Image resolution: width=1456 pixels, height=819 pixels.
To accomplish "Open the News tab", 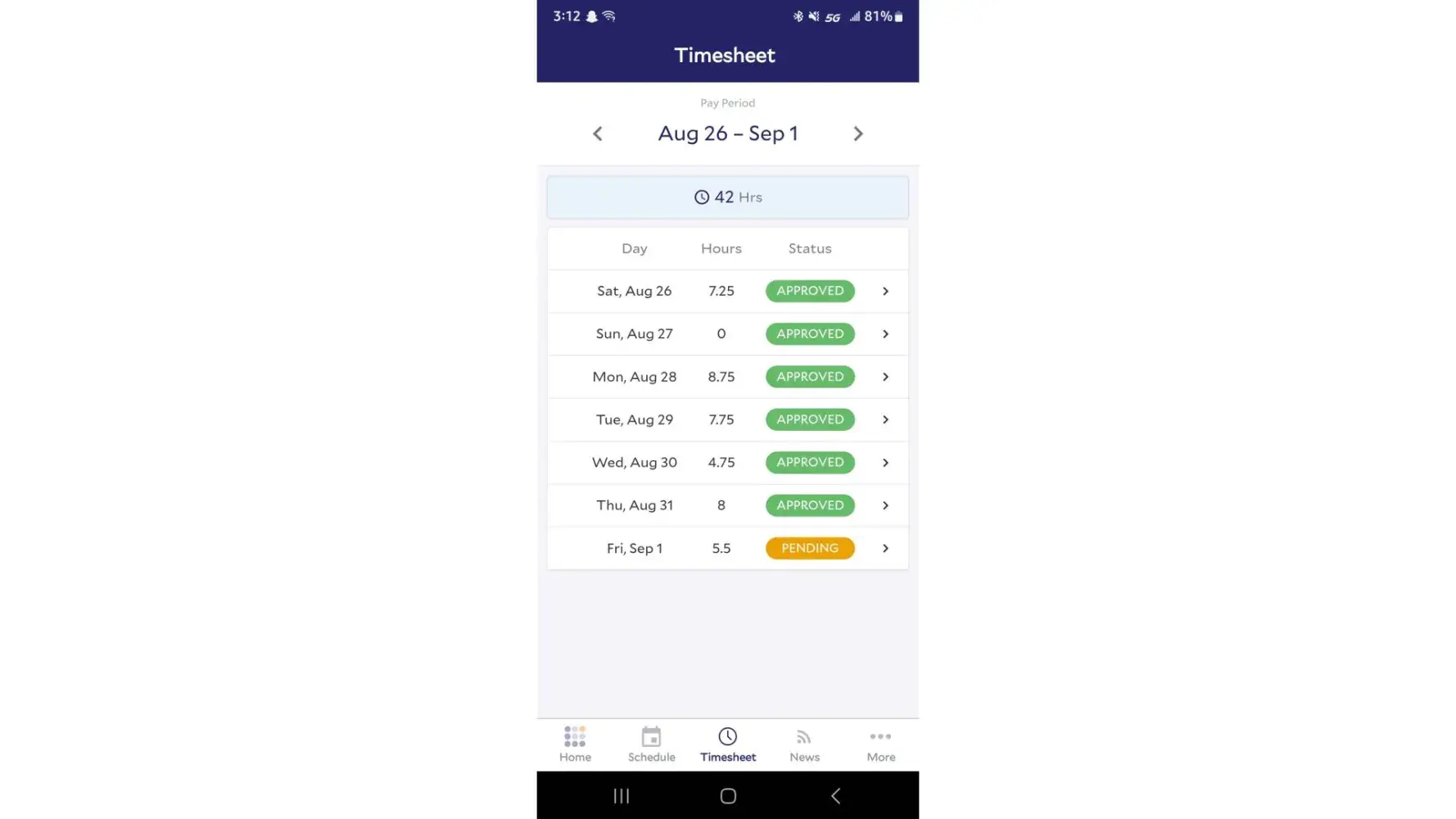I will tap(804, 744).
